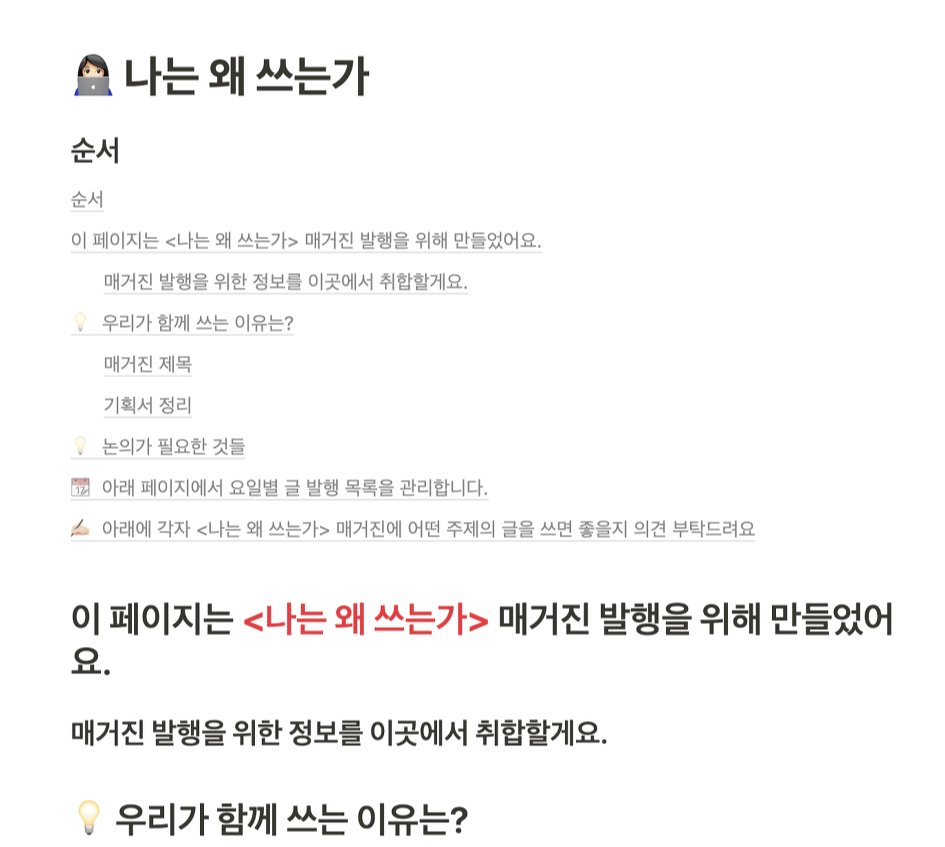Open the '기획서 정리' contents link
945x847 pixels.
click(148, 405)
